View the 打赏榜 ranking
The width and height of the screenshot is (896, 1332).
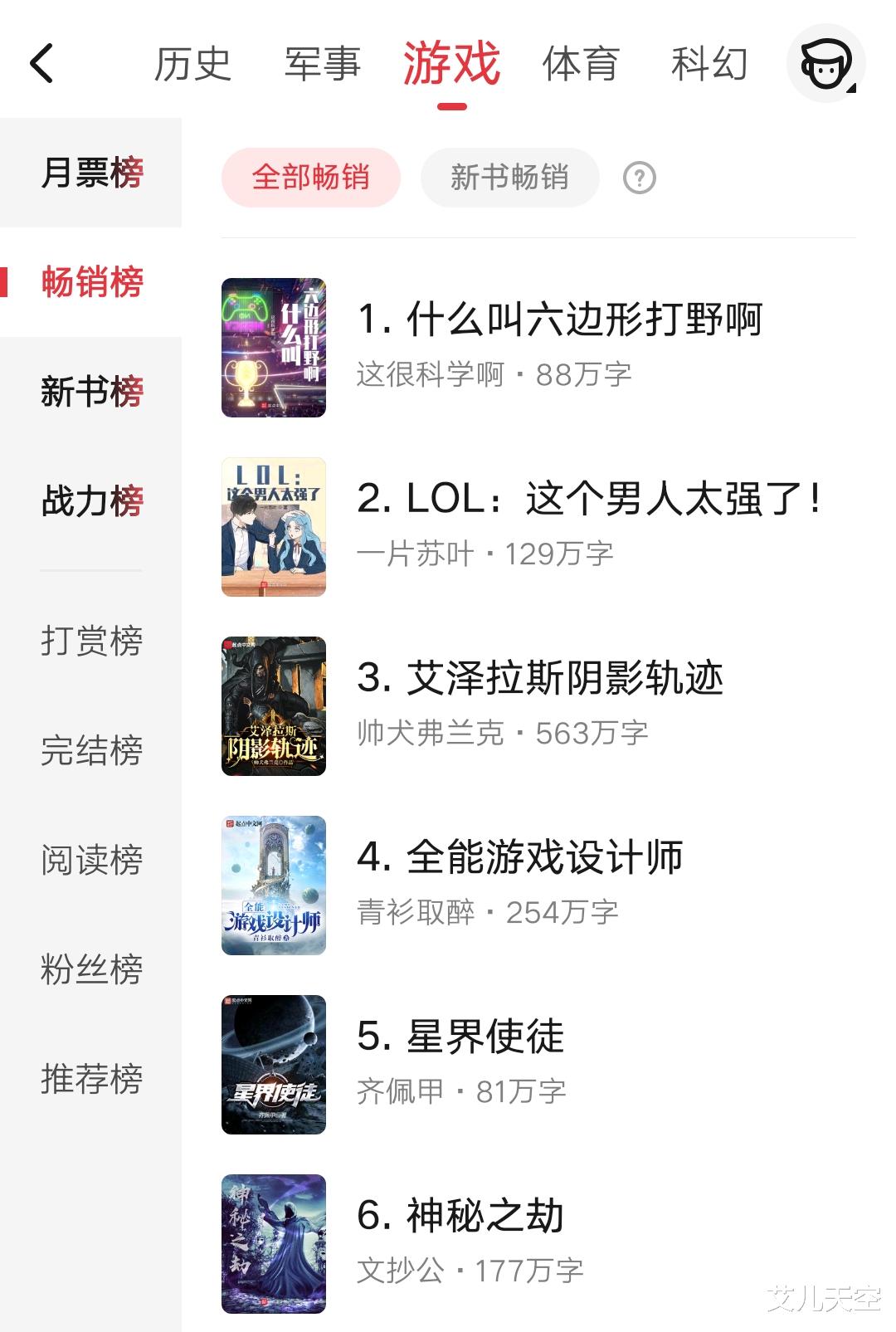pyautogui.click(x=91, y=640)
